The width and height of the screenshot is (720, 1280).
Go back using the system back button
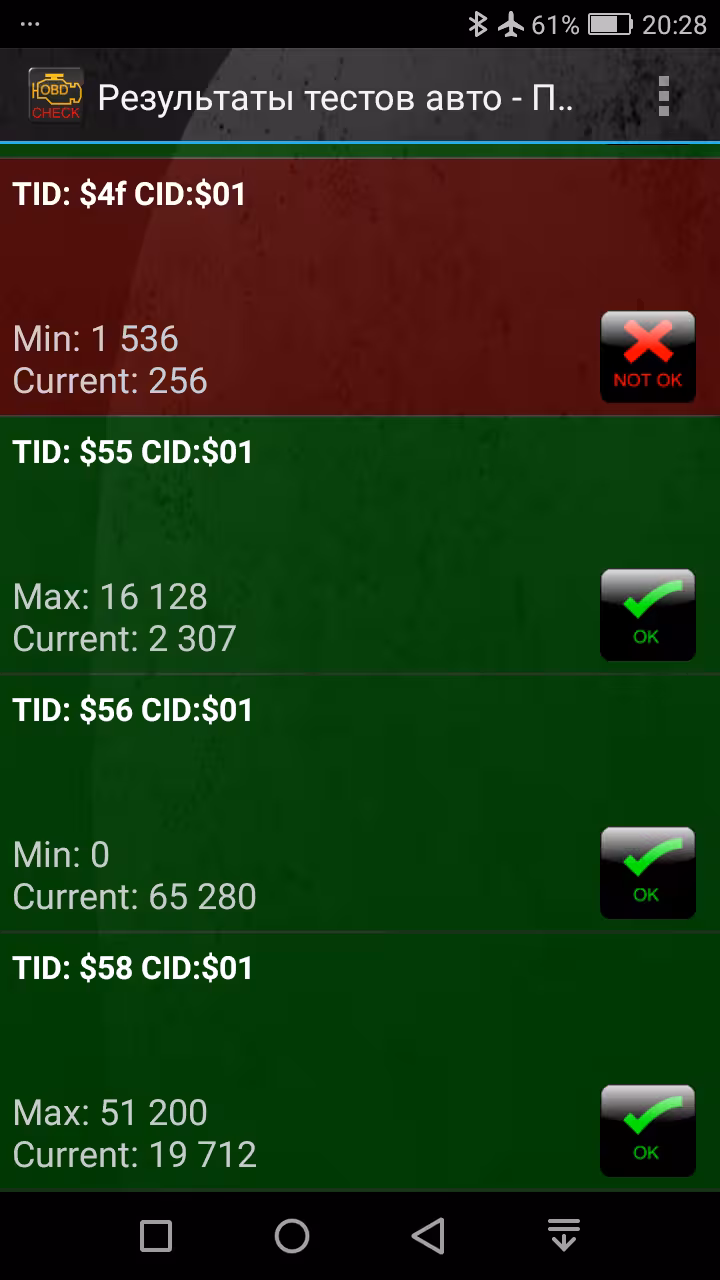click(428, 1237)
